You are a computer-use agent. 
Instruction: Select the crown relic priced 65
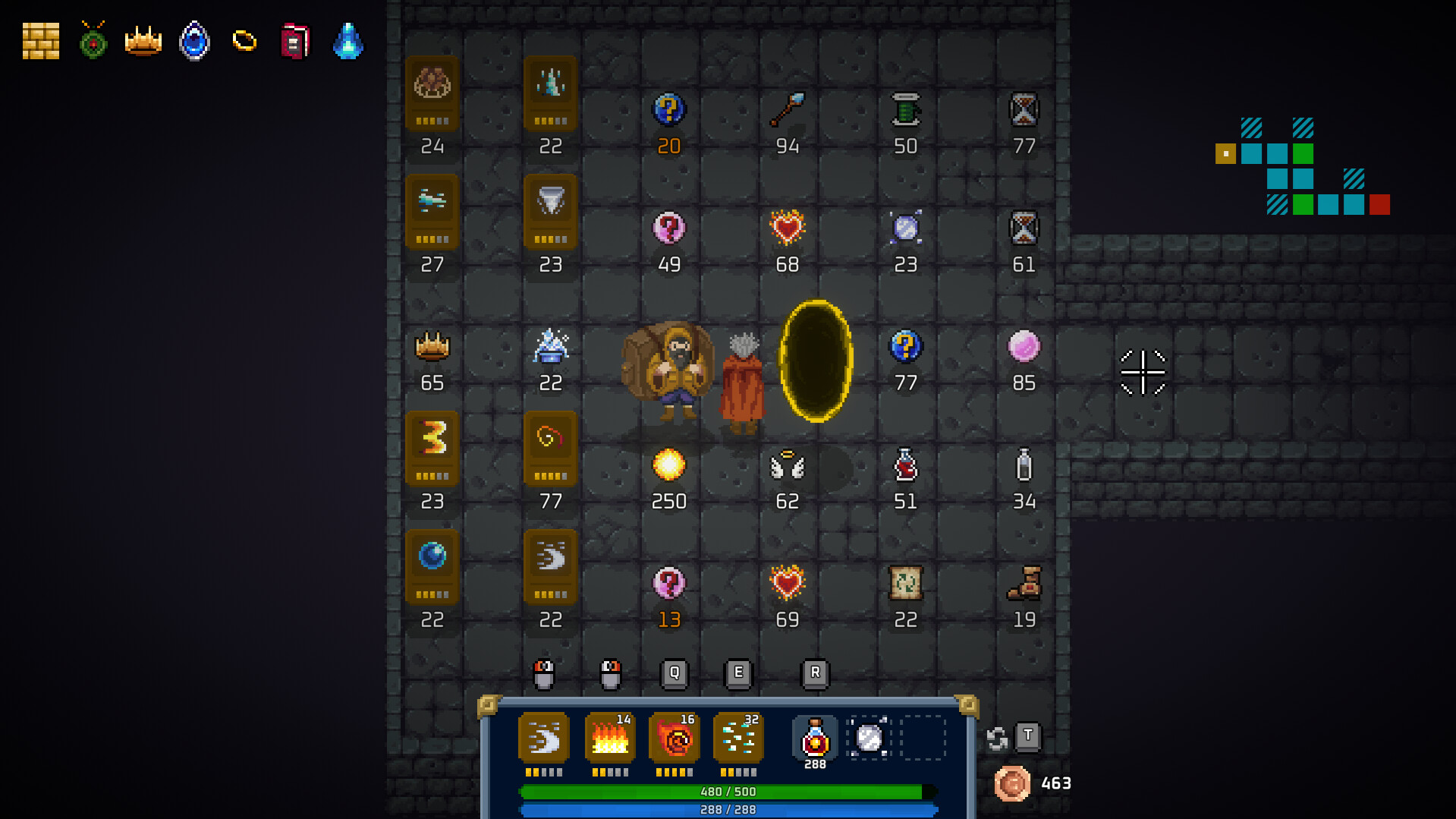(x=432, y=346)
